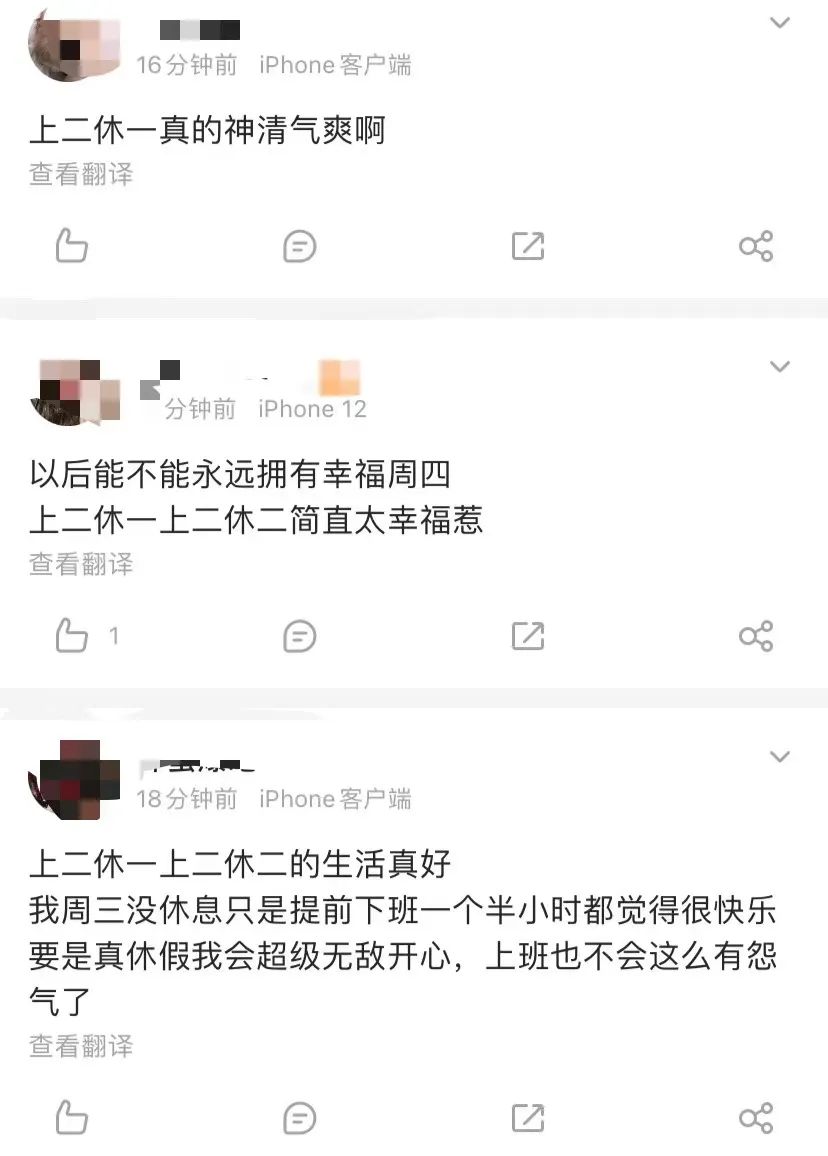
Task: Open the avatar of the "神清气爽" poster
Action: [73, 44]
